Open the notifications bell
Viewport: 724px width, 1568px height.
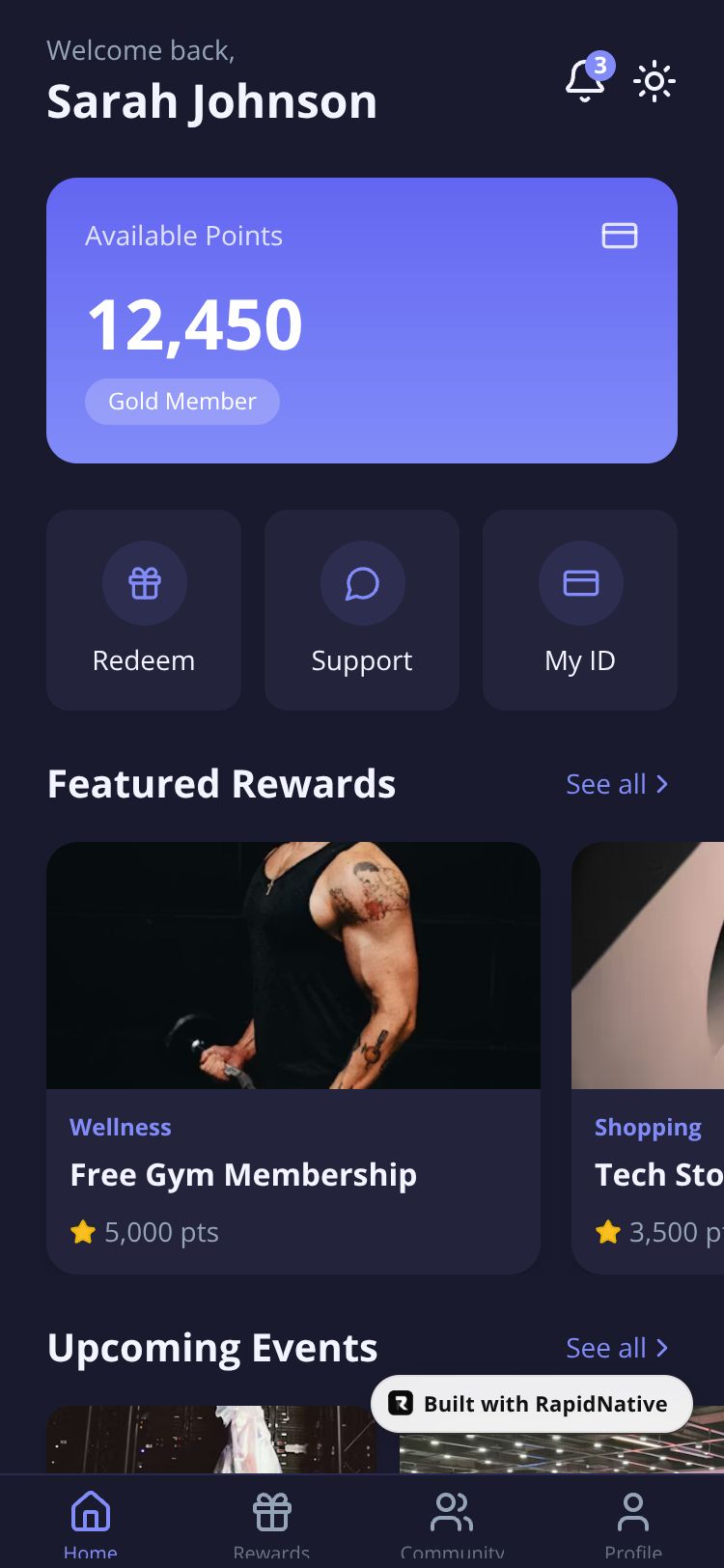click(585, 81)
